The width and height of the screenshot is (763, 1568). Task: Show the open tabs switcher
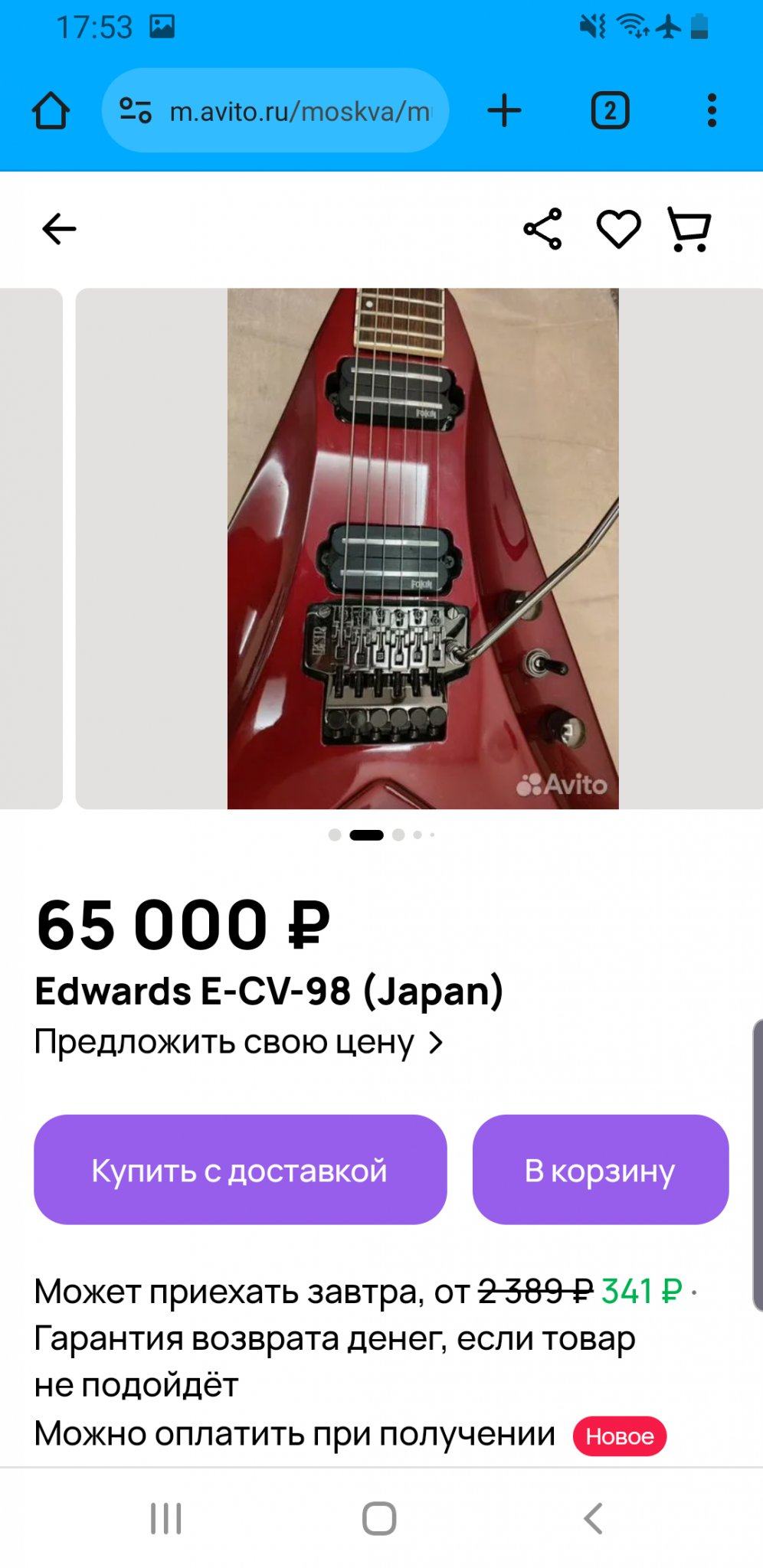click(610, 111)
